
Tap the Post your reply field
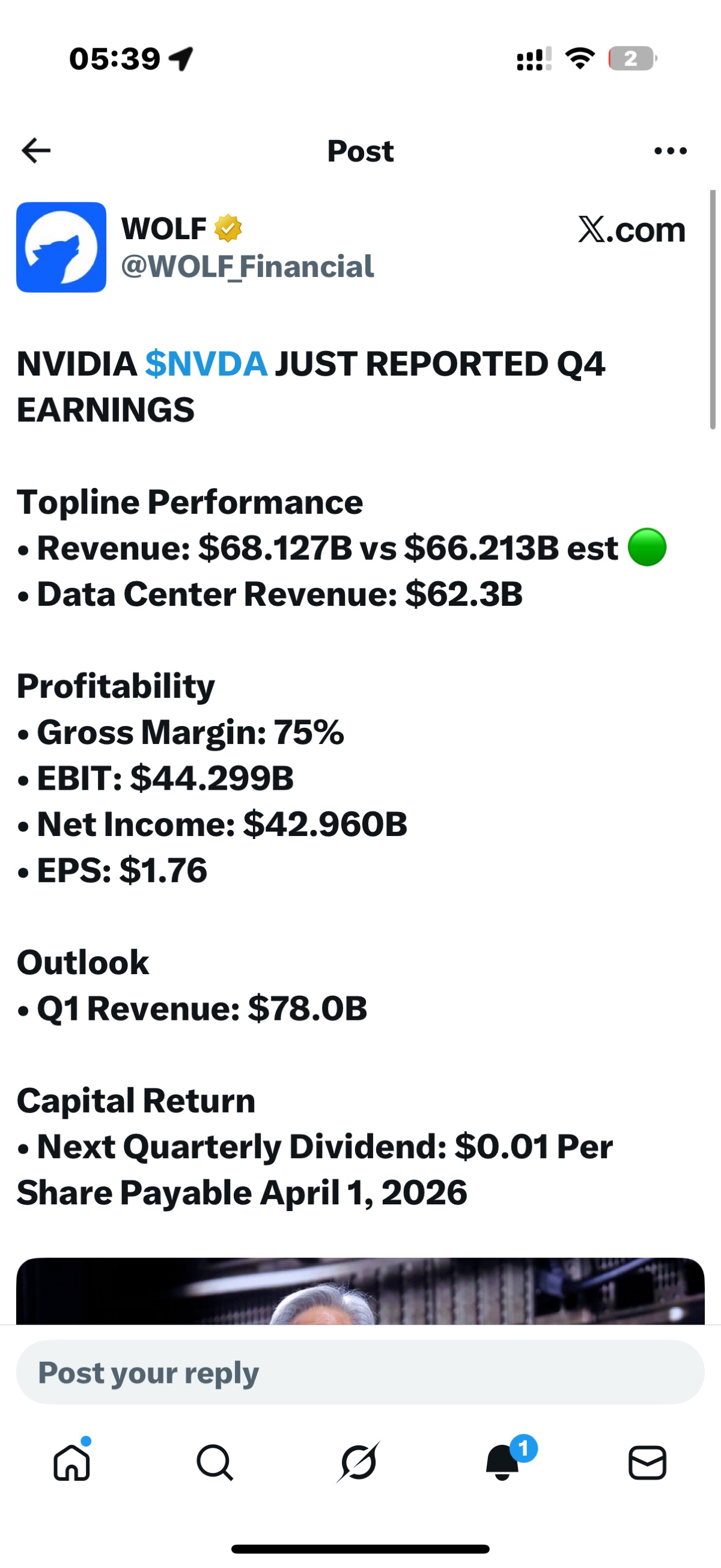[x=360, y=1373]
